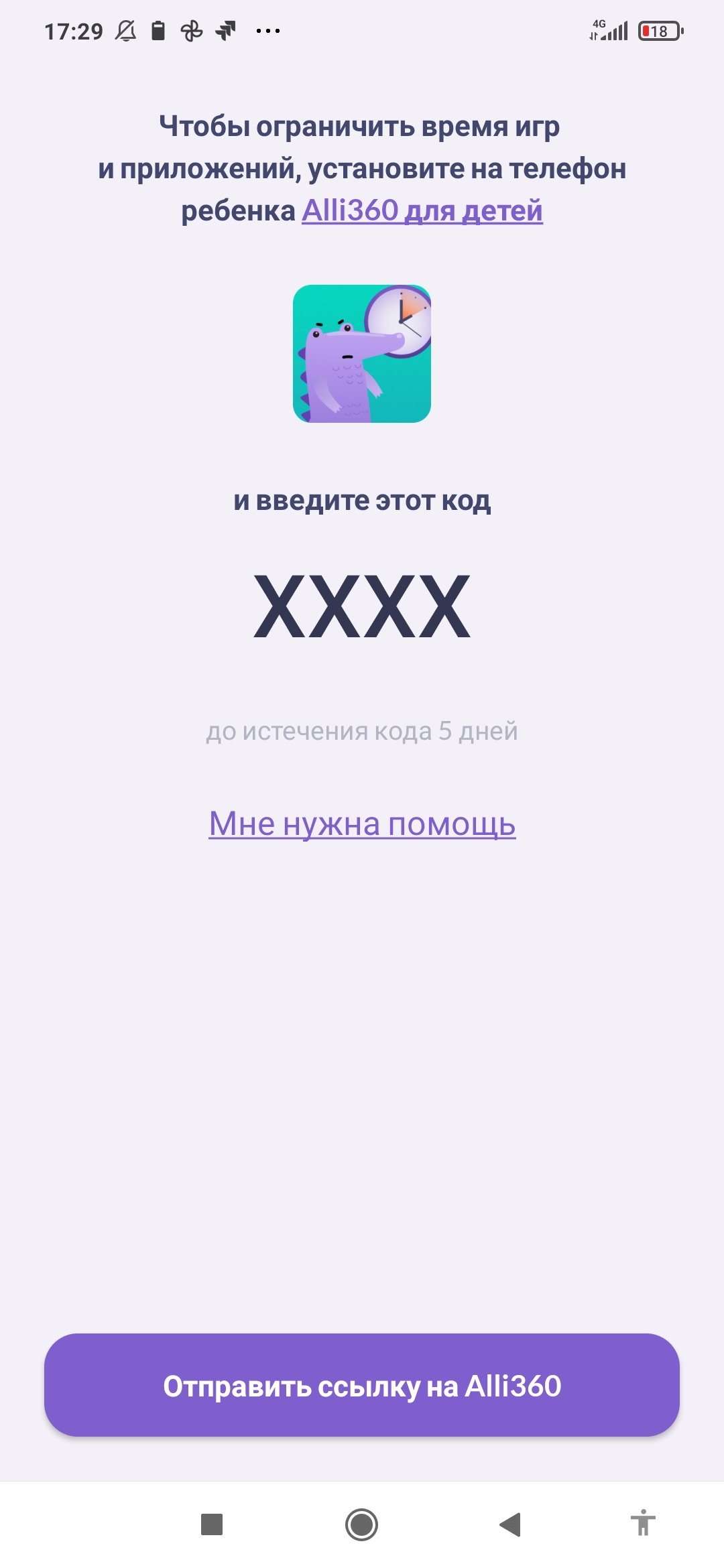
Task: Tap Отправить ссылку на Alli360 button
Action: click(x=362, y=1385)
